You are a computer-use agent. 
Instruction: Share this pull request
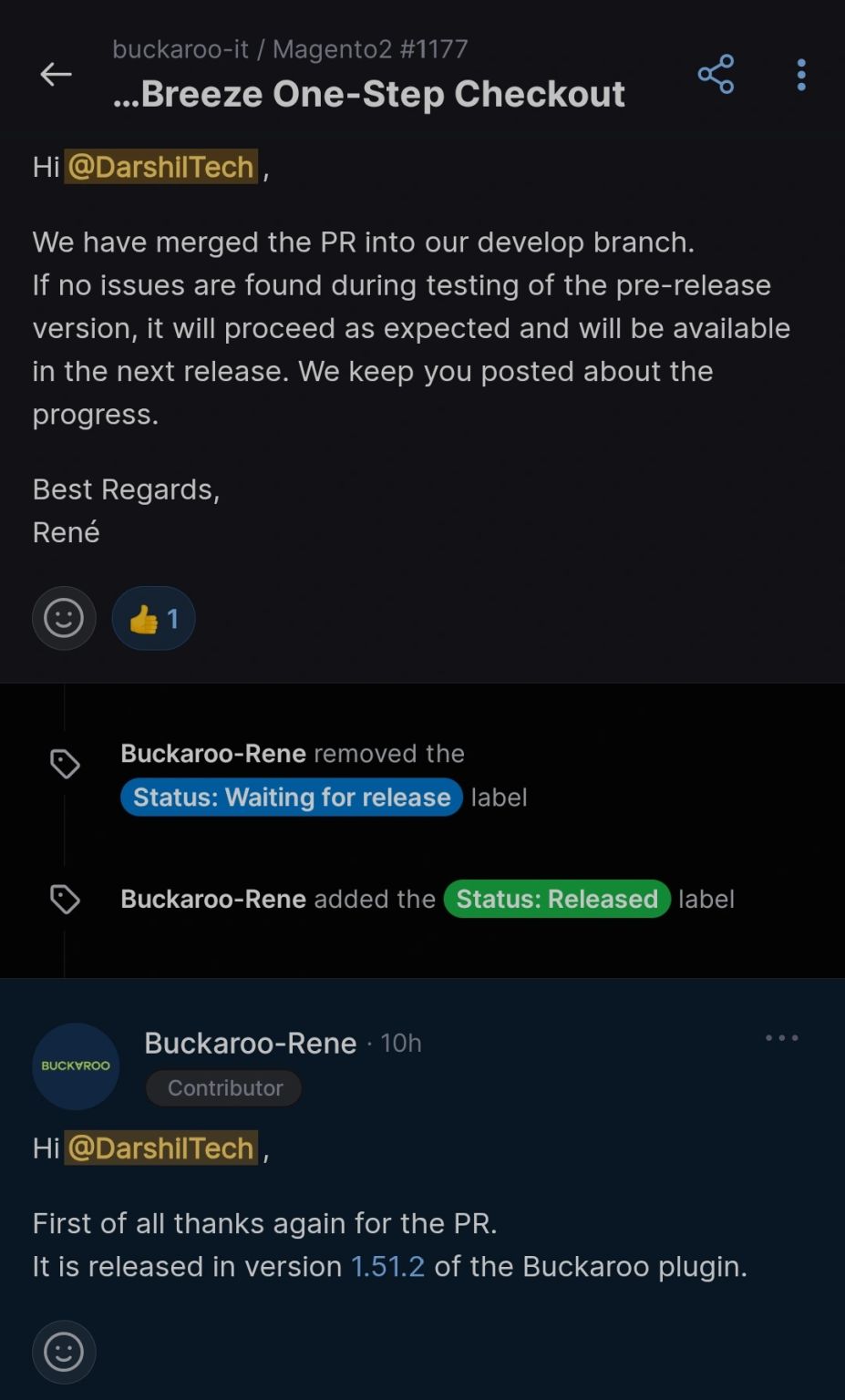716,74
